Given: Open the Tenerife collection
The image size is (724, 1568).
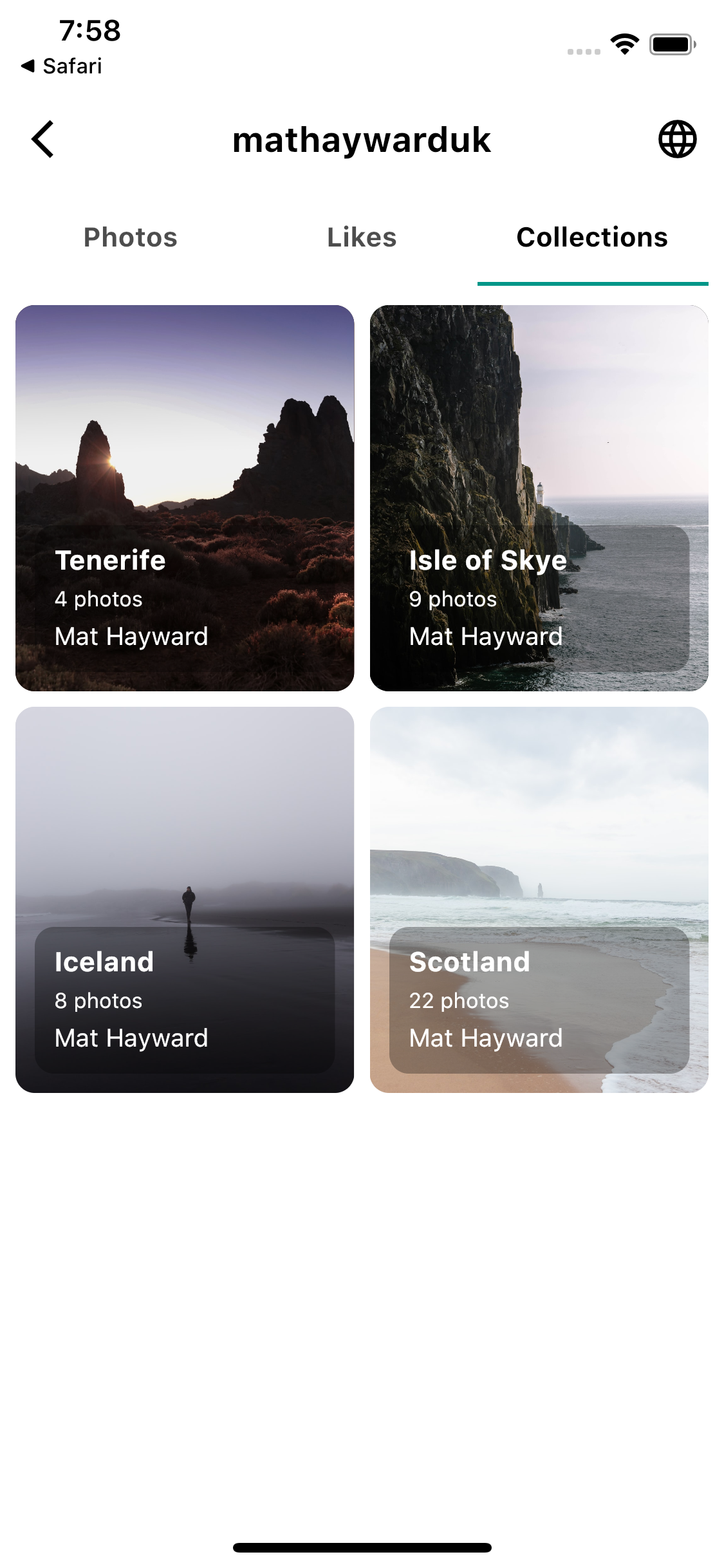Looking at the screenshot, I should click(185, 498).
